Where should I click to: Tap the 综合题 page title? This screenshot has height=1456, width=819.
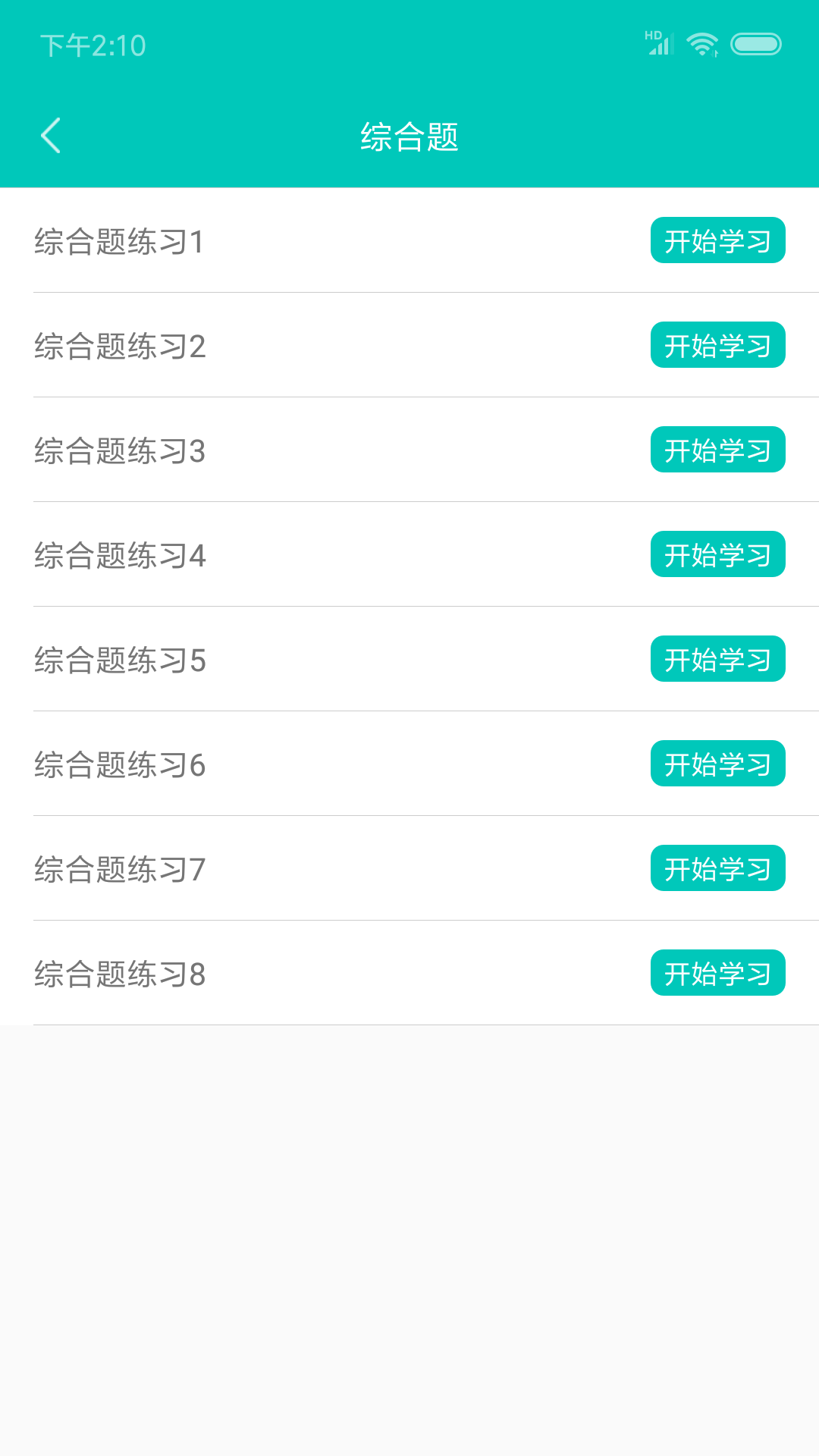point(409,136)
